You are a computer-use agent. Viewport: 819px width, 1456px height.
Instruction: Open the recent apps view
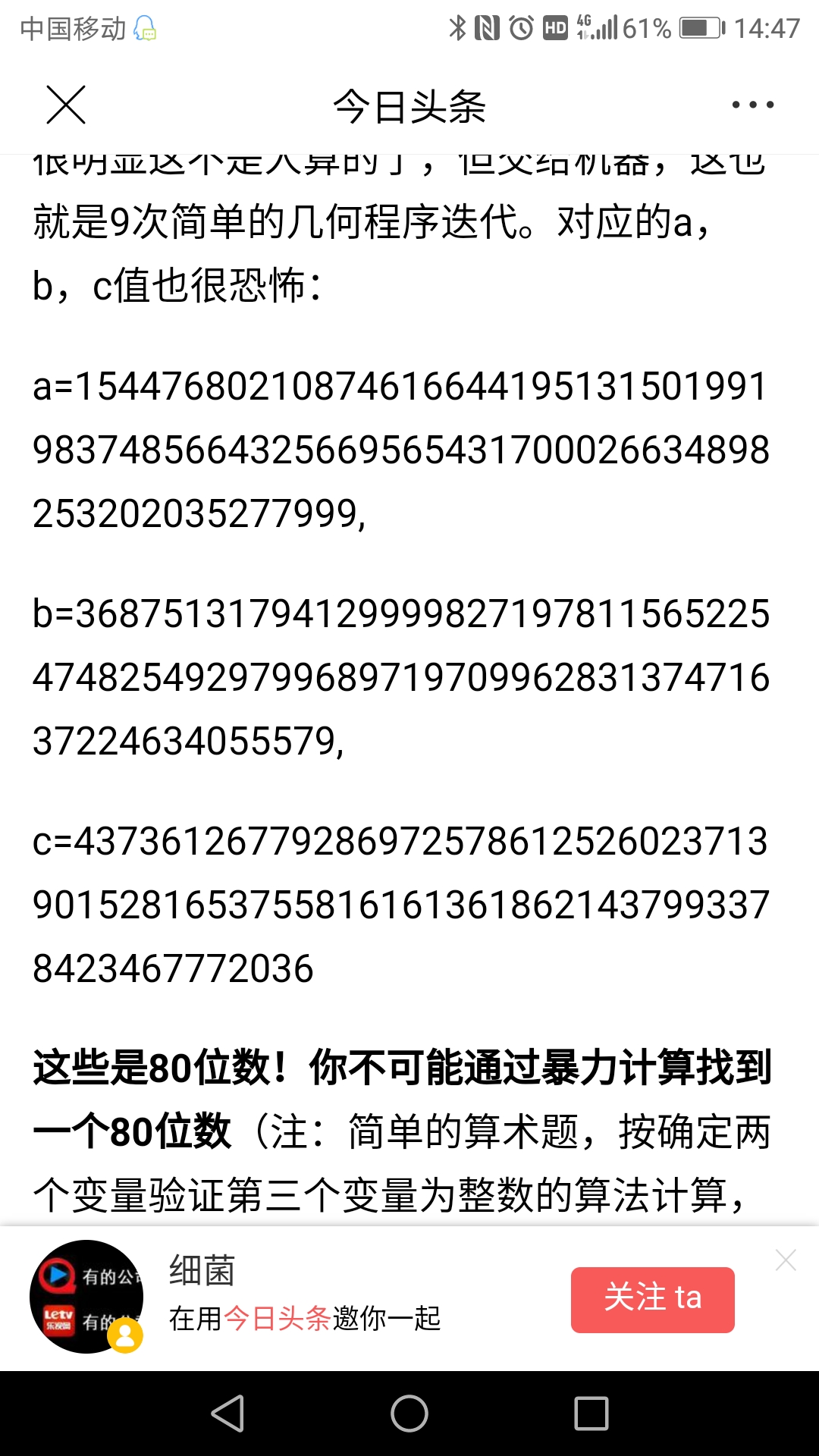pyautogui.click(x=591, y=1414)
